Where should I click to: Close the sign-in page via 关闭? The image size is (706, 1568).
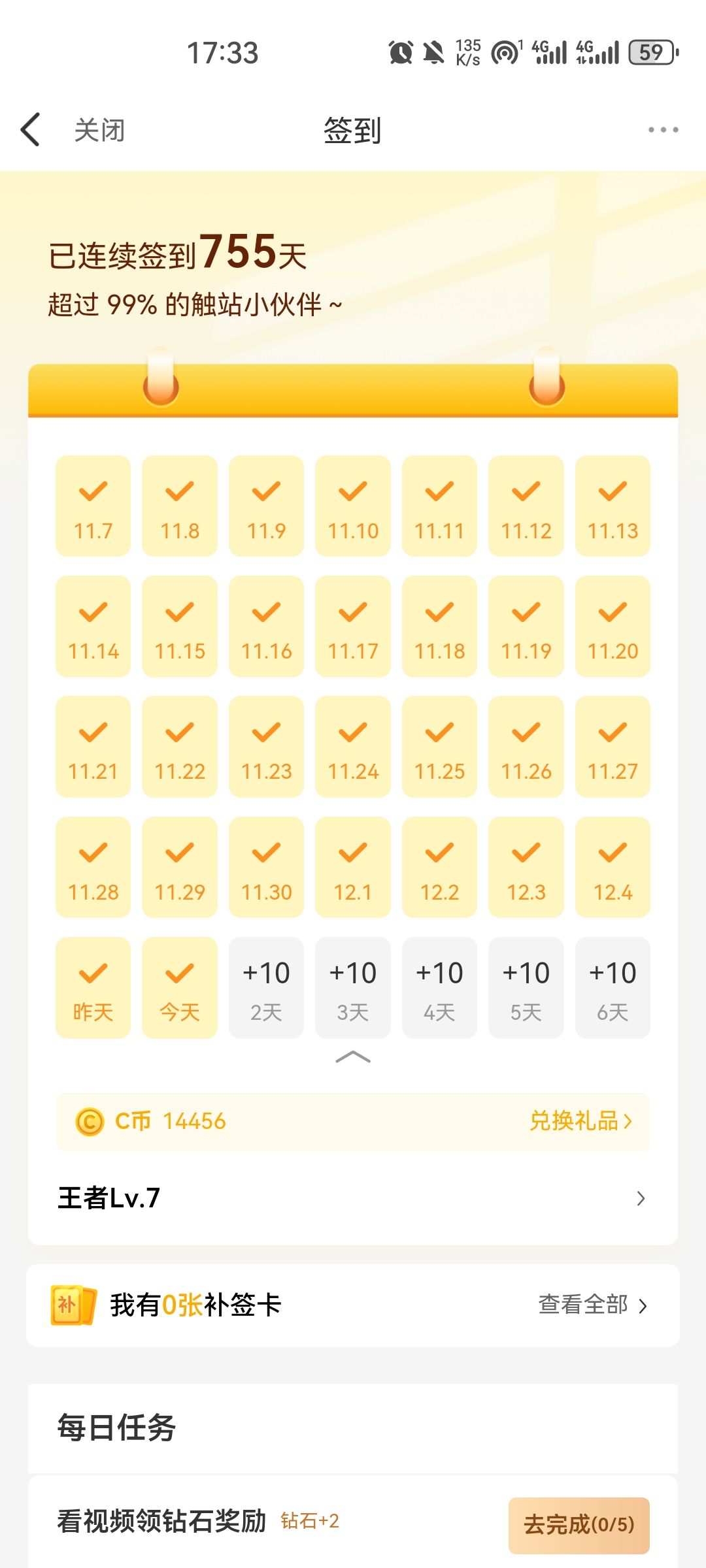(99, 130)
